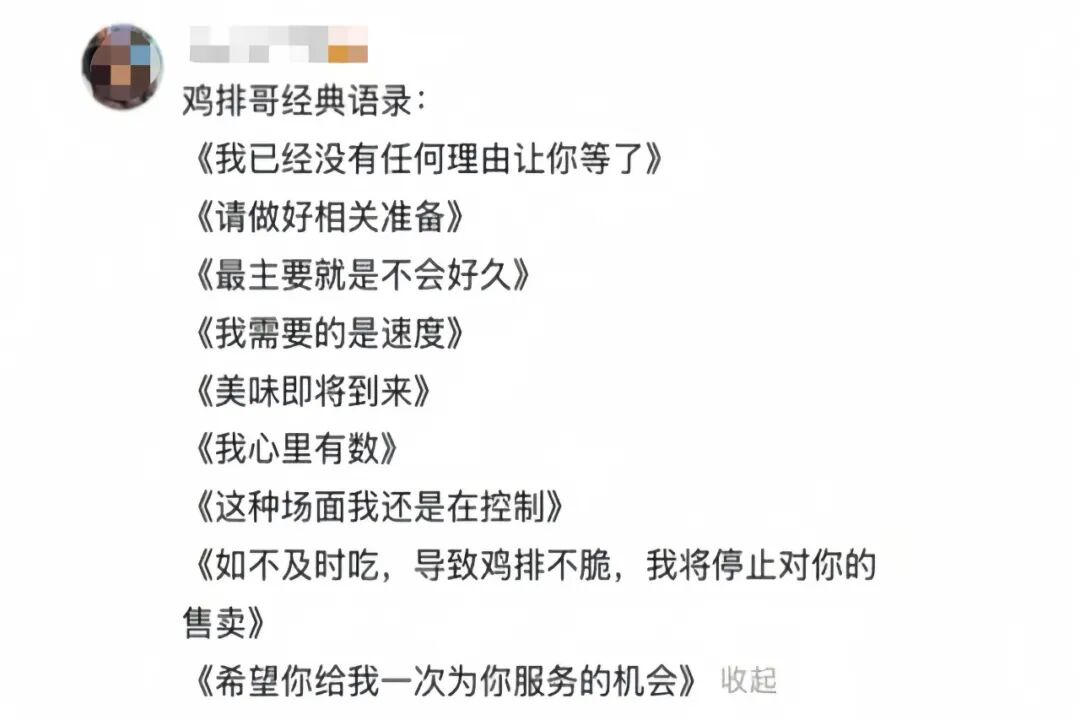1080x720 pixels.
Task: Tap 收起 to collapse the comment
Action: coord(749,680)
